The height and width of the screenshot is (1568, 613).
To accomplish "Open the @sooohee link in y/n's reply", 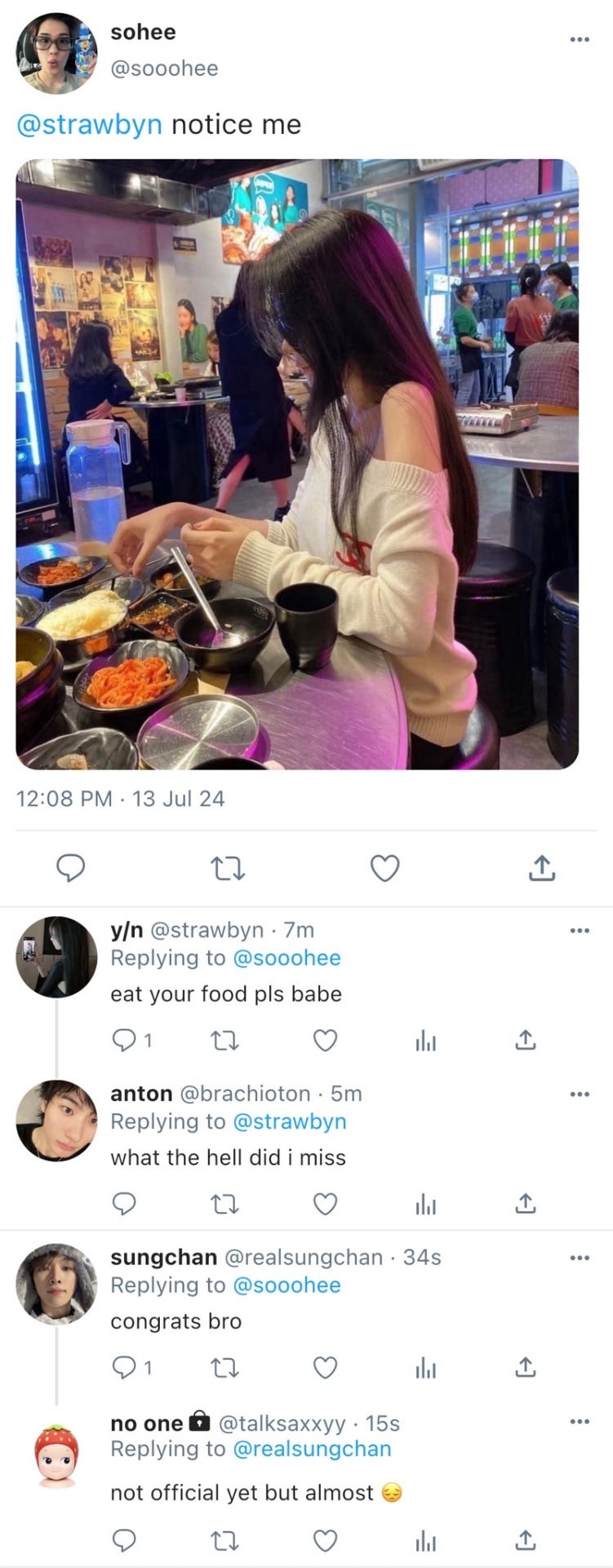I will click(287, 958).
